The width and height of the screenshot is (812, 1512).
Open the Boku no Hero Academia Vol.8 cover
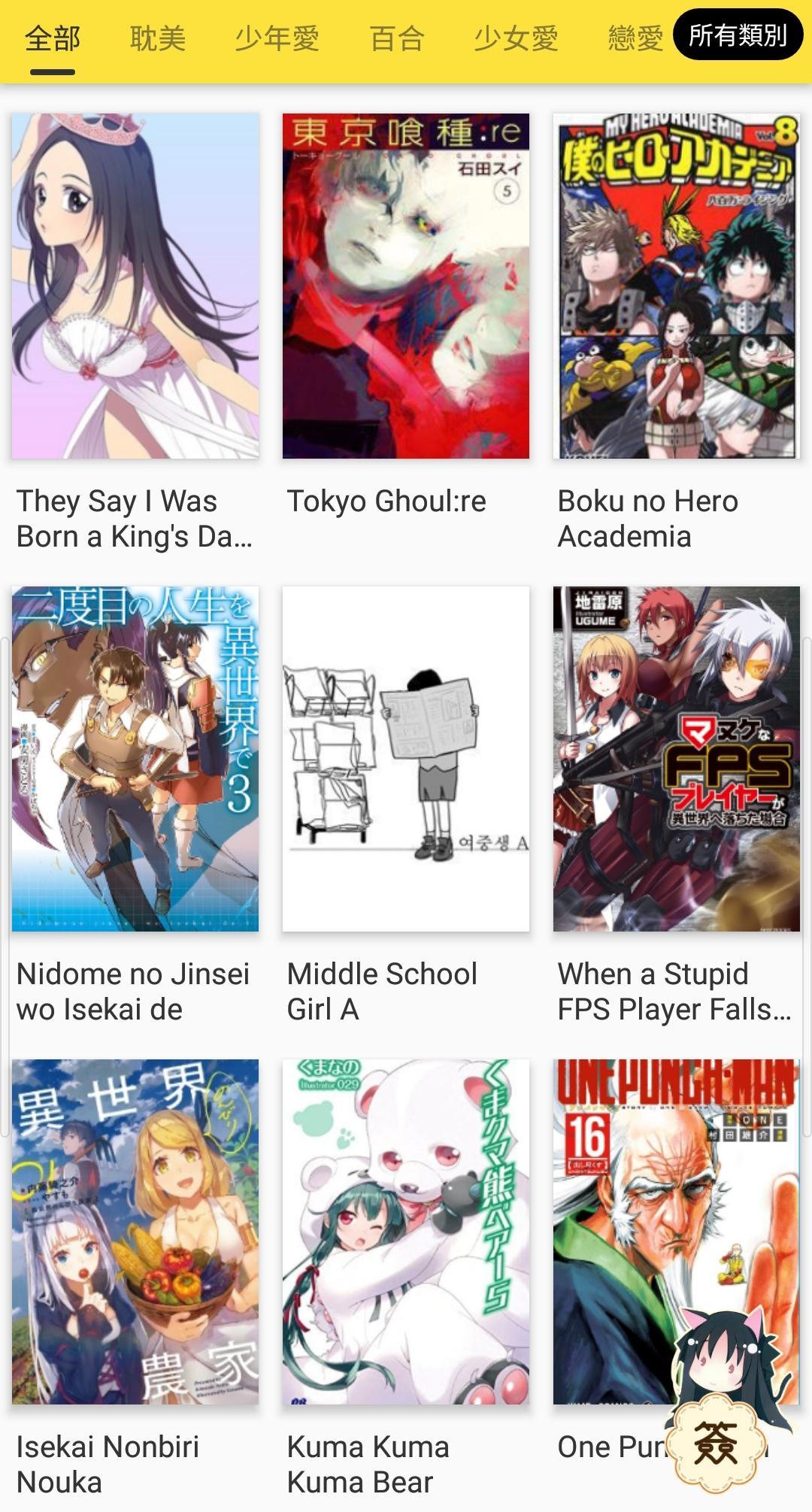point(677,286)
